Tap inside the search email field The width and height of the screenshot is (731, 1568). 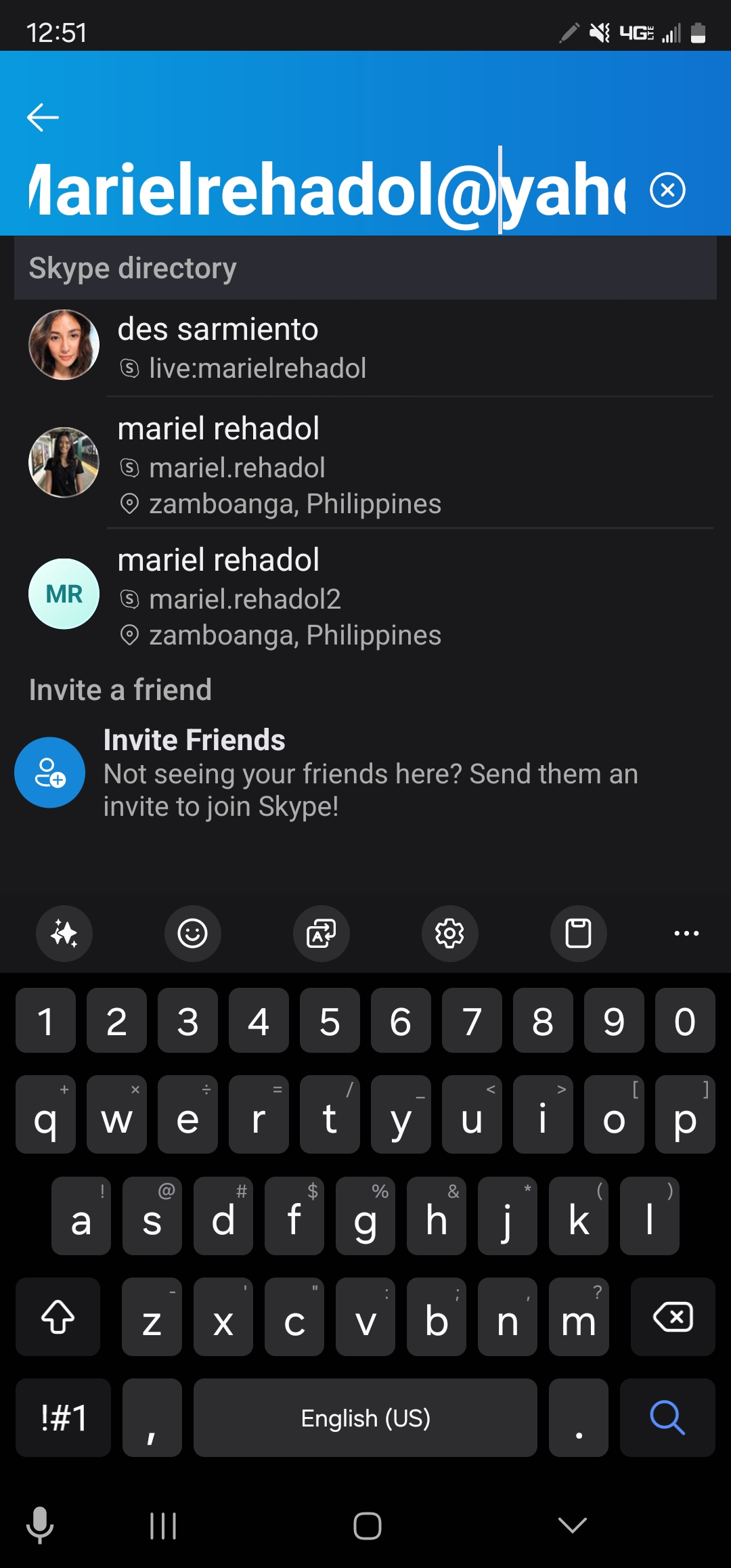[x=328, y=190]
